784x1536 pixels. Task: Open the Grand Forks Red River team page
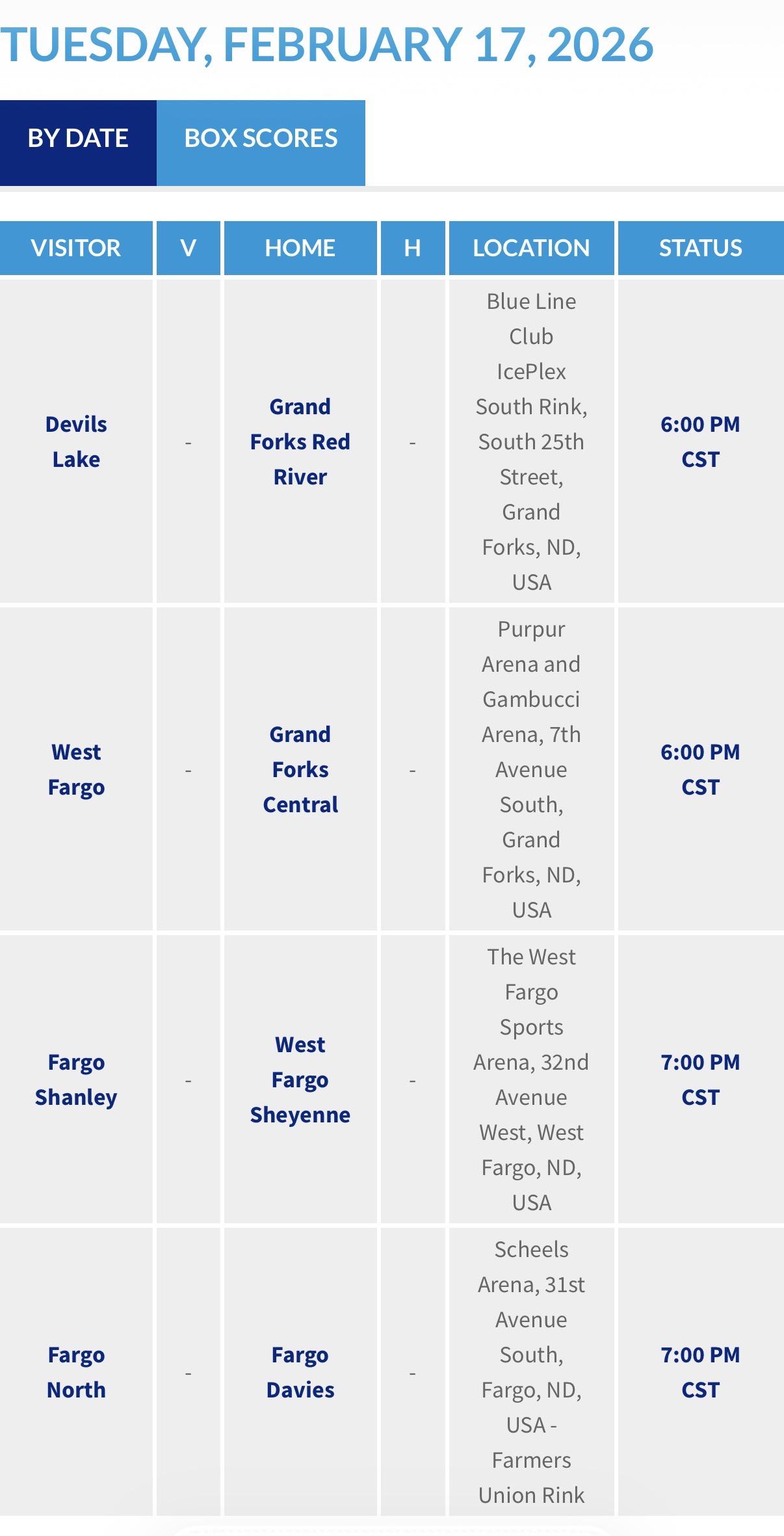click(300, 442)
